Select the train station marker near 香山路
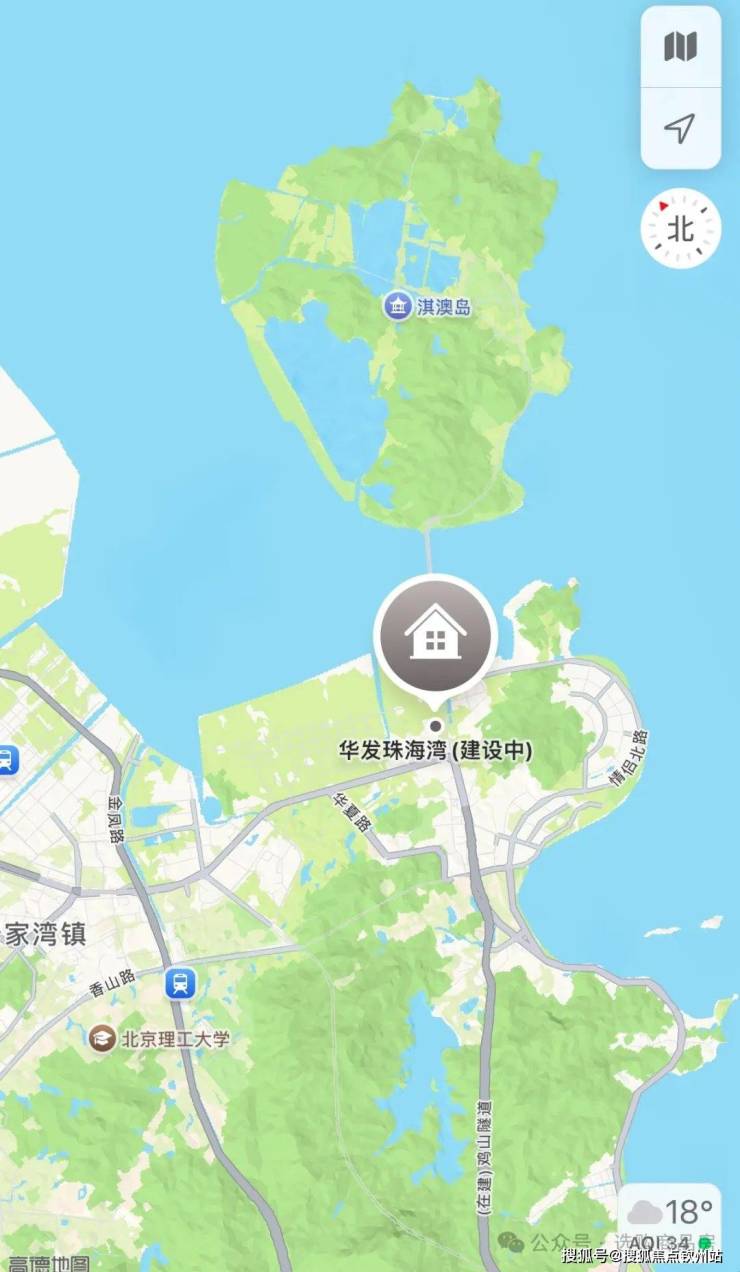740x1272 pixels. [x=180, y=983]
